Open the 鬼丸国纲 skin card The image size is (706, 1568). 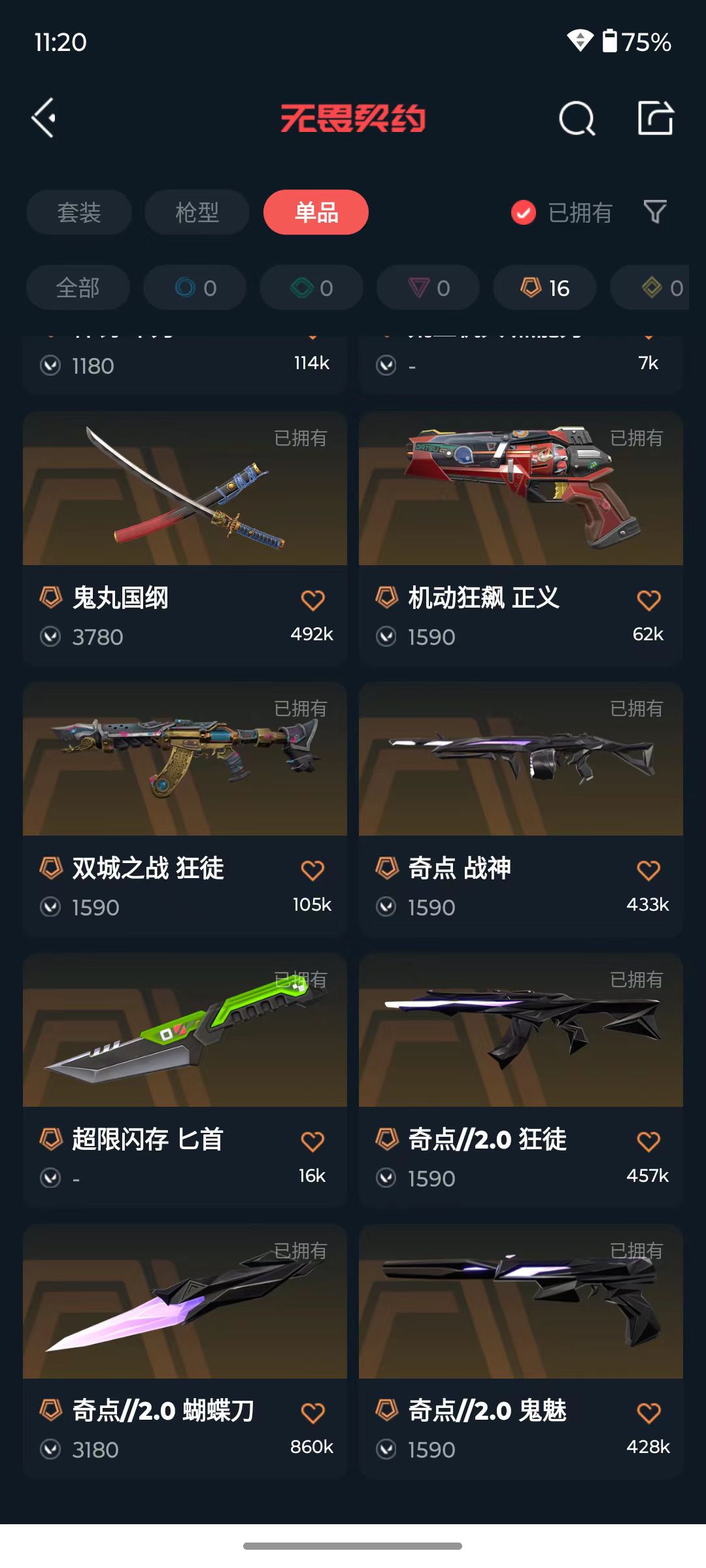click(185, 539)
